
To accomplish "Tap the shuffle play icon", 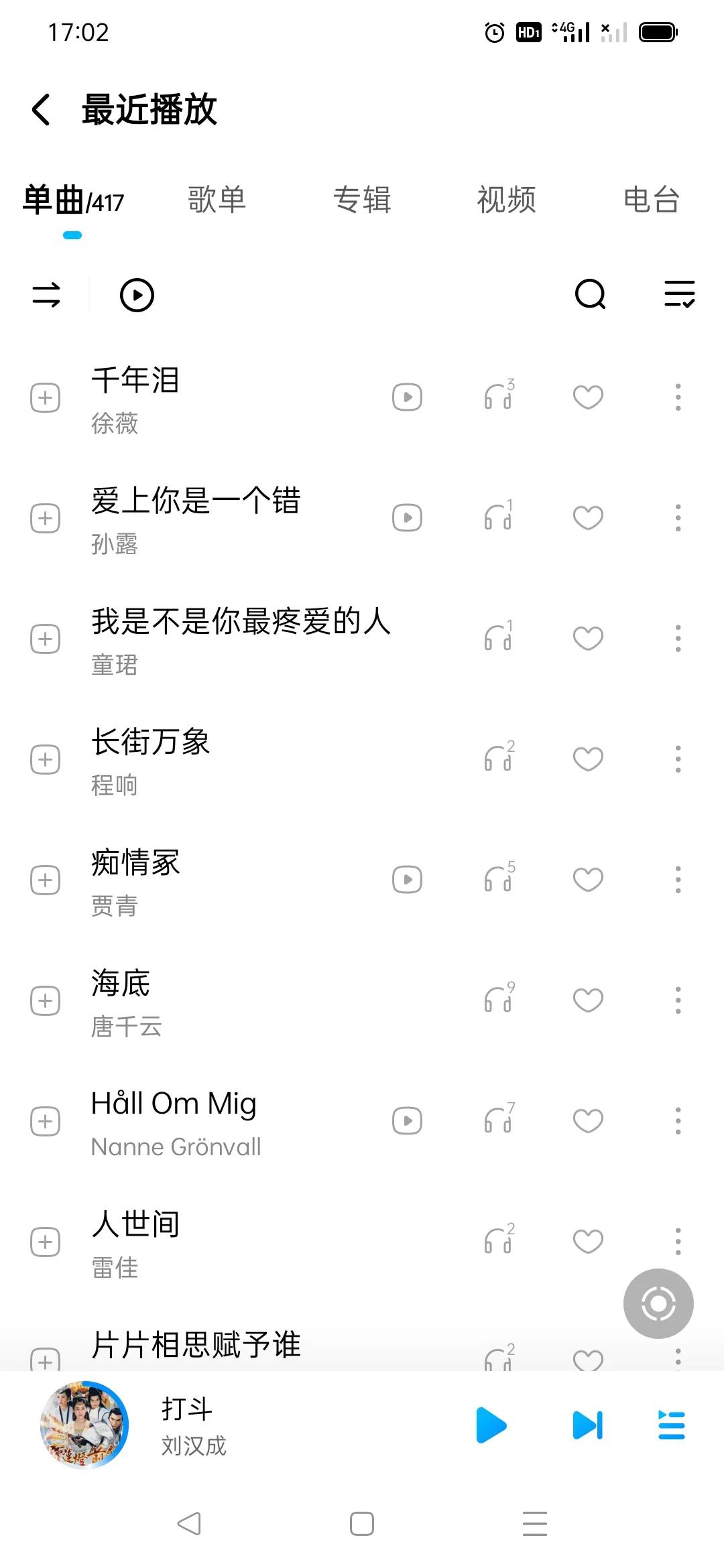I will coord(45,295).
